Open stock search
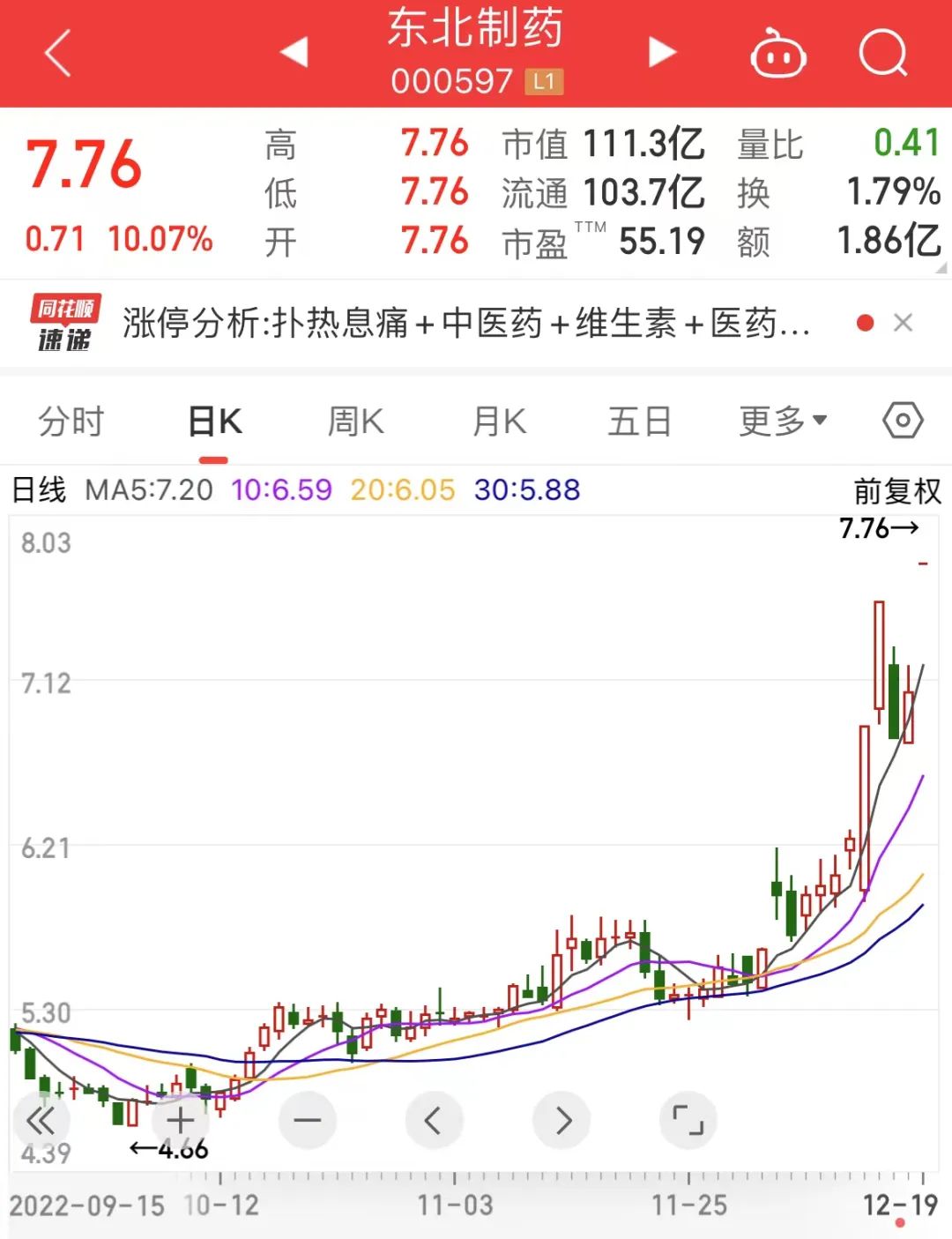 [882, 54]
